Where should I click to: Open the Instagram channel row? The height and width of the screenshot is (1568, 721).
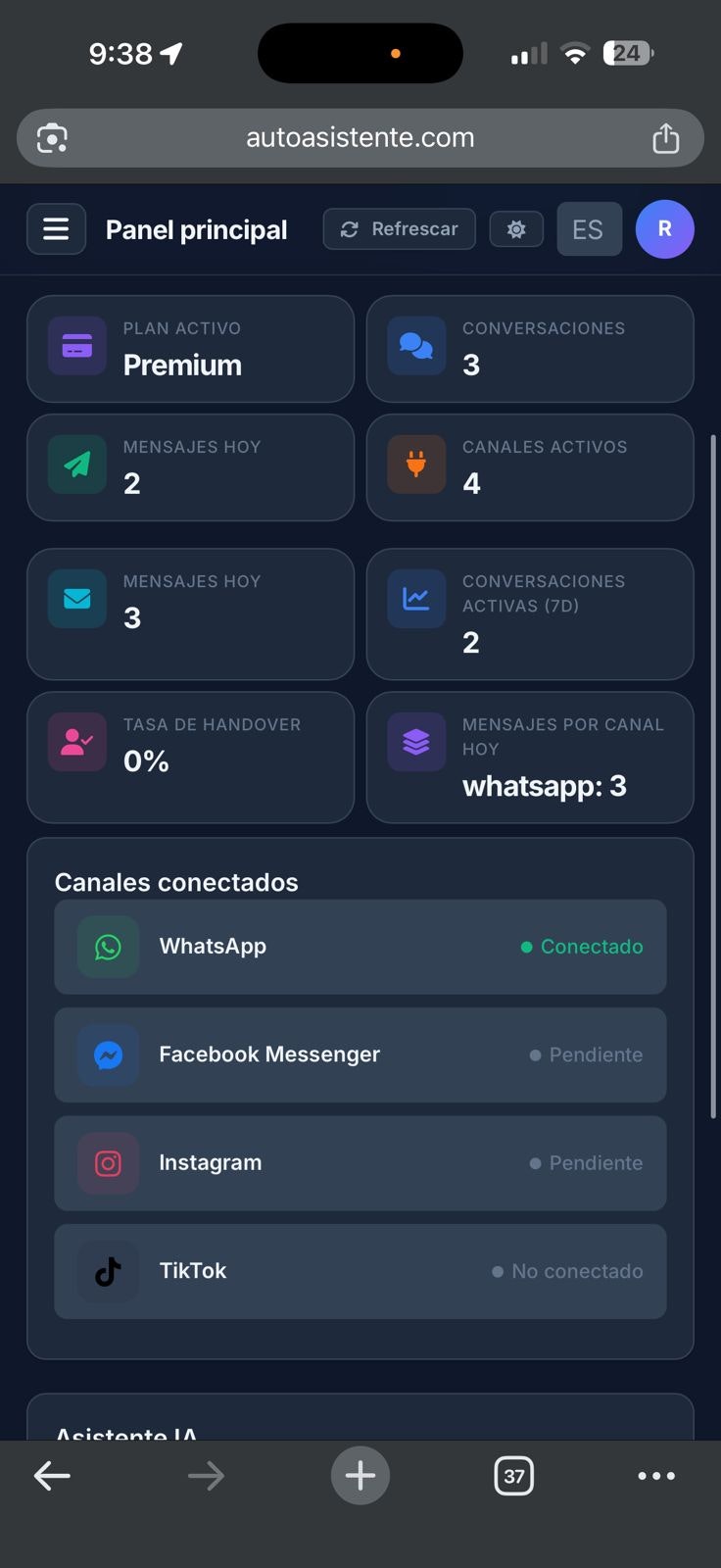point(360,1163)
